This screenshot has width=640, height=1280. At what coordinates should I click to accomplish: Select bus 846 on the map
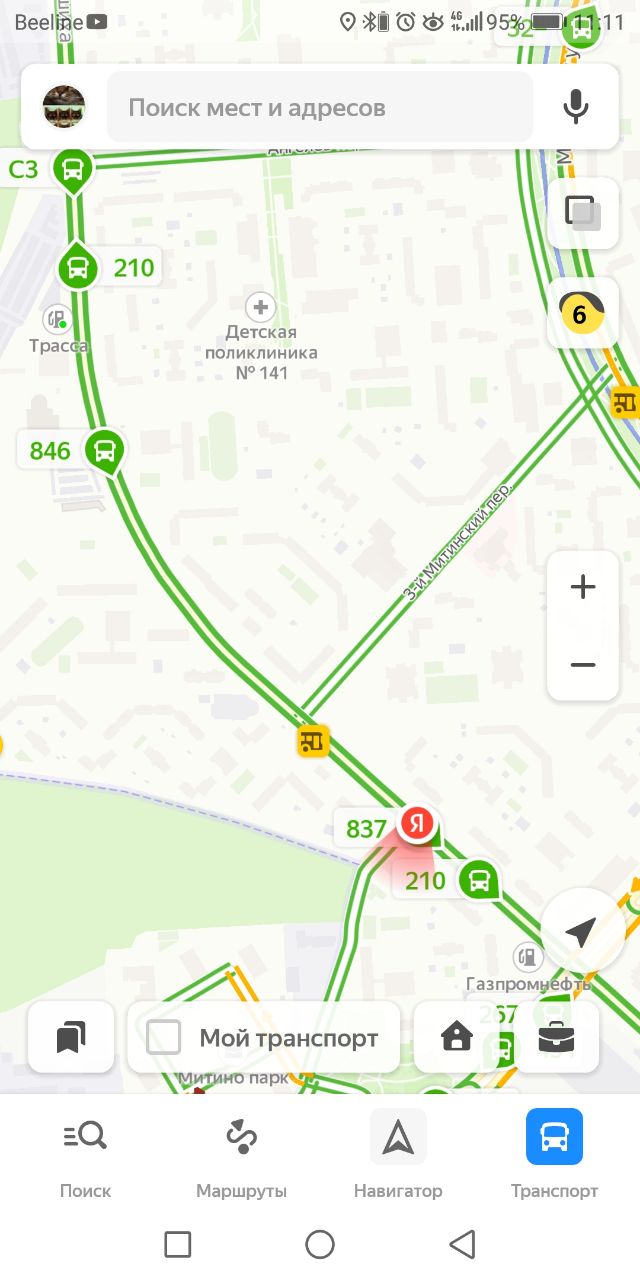[103, 450]
